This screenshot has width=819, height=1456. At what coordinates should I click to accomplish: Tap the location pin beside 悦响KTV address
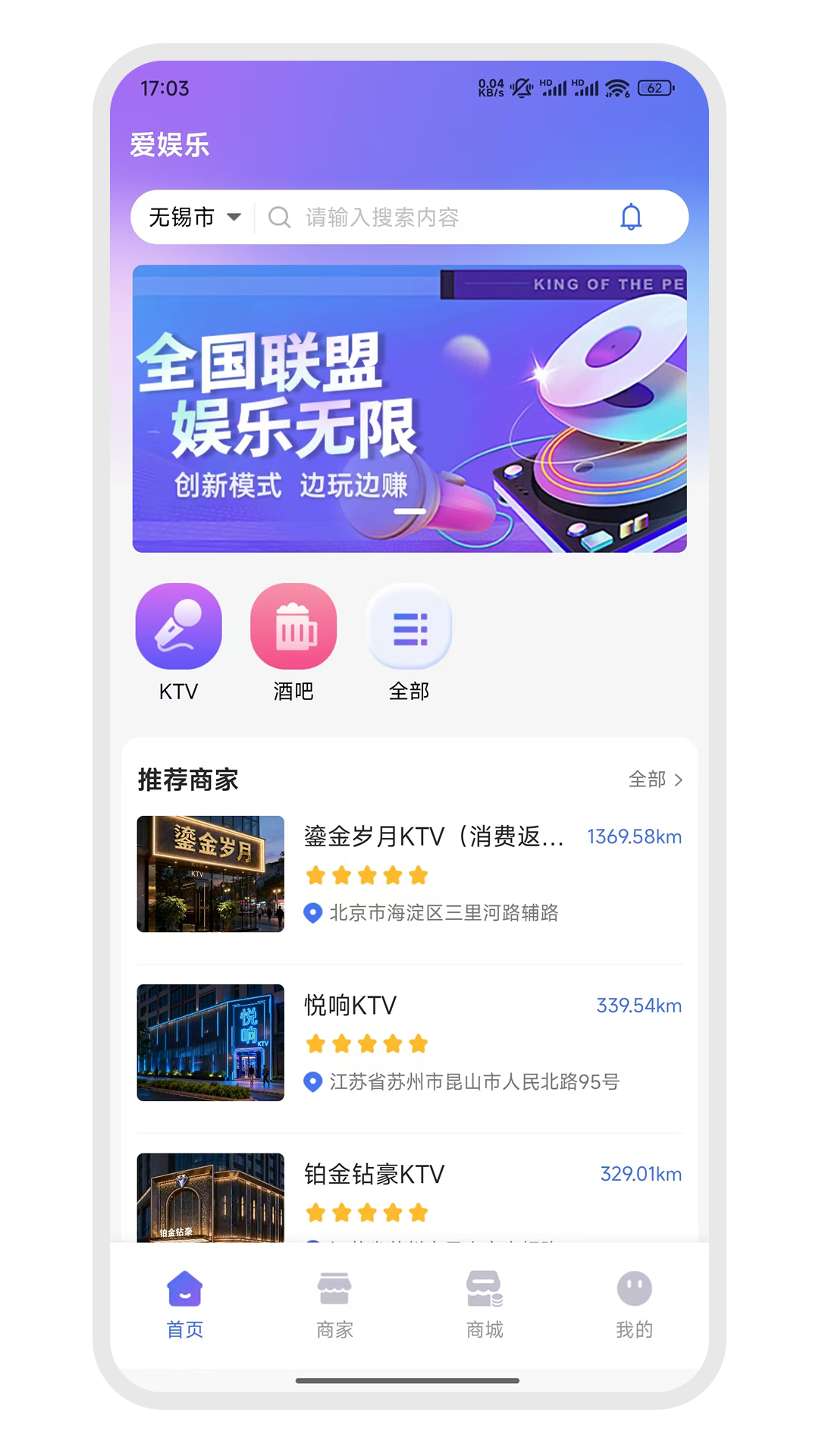pyautogui.click(x=312, y=1083)
